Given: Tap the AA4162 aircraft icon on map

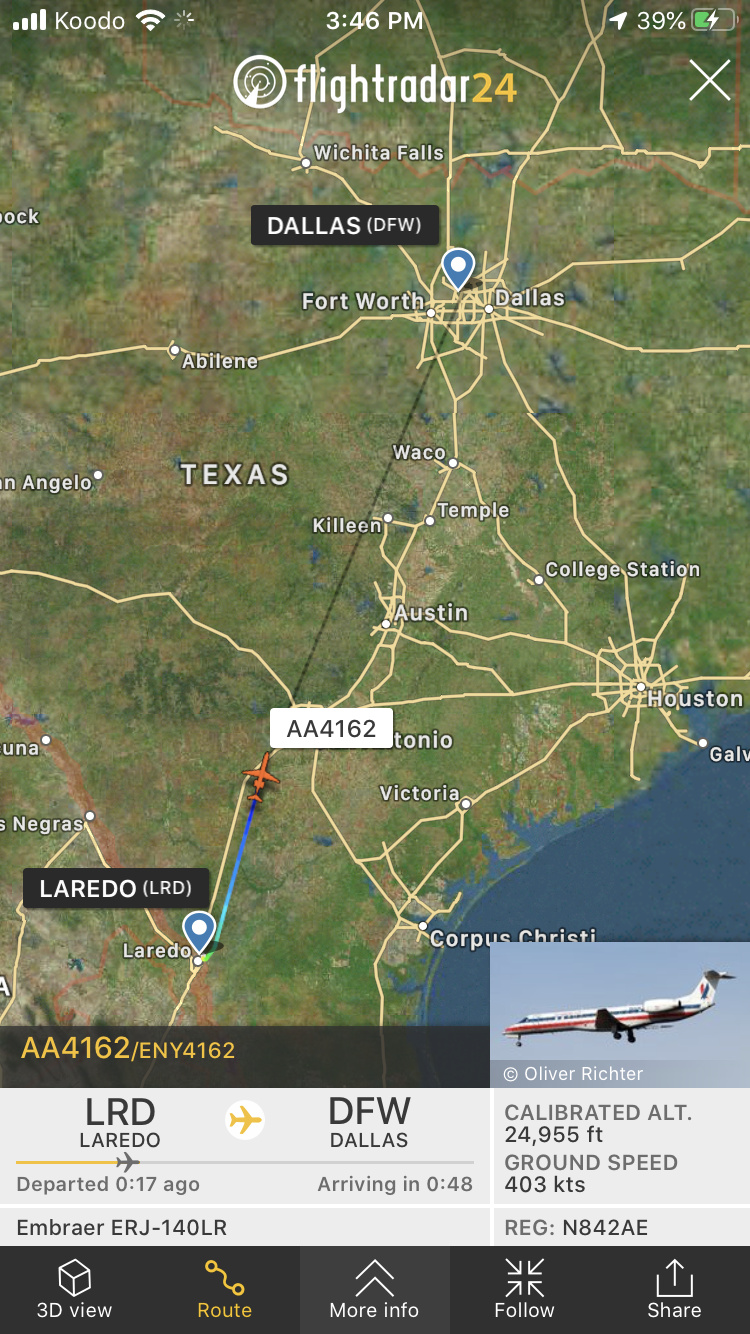Looking at the screenshot, I should (260, 776).
